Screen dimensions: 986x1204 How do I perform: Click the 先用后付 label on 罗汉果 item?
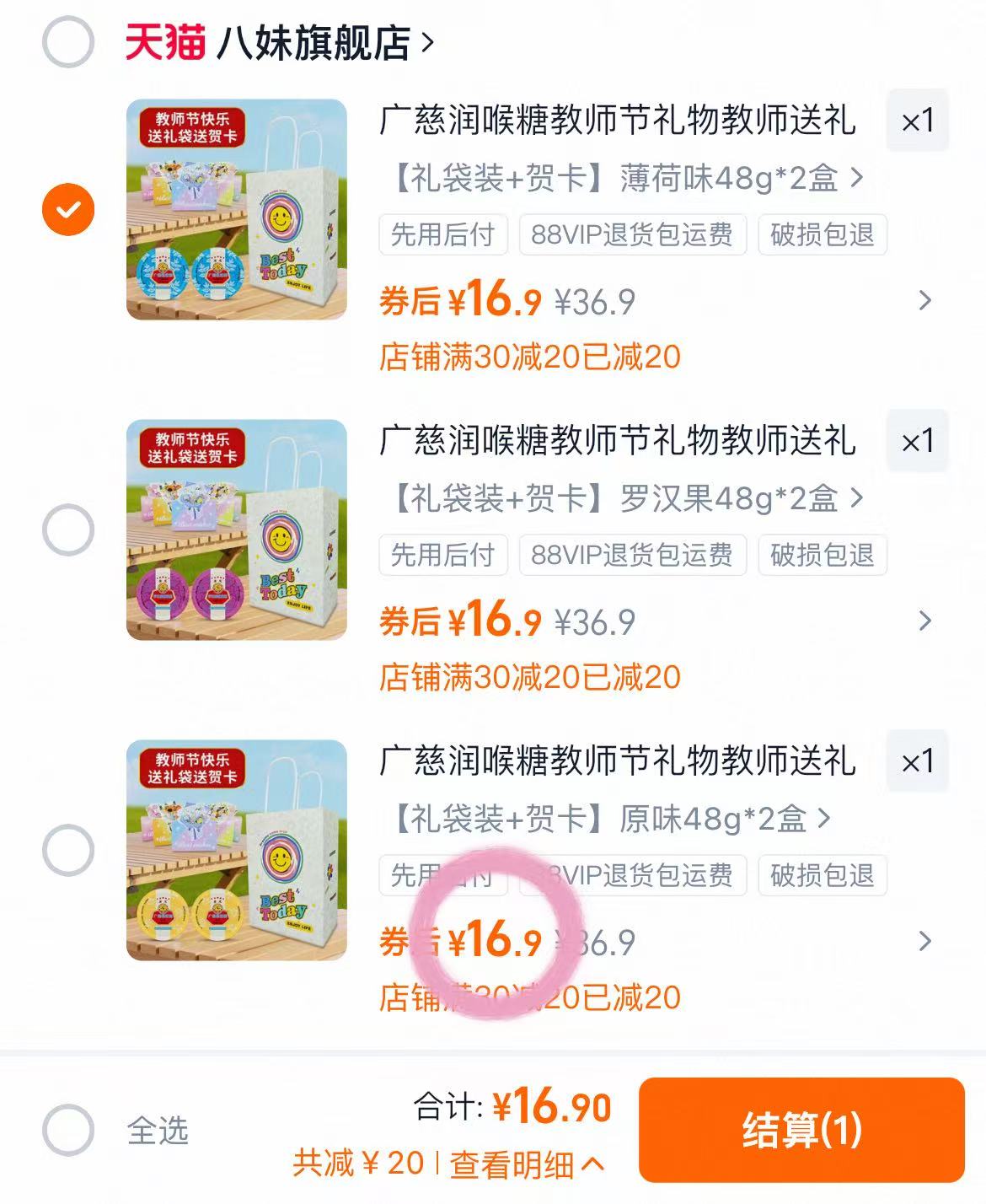(x=441, y=555)
